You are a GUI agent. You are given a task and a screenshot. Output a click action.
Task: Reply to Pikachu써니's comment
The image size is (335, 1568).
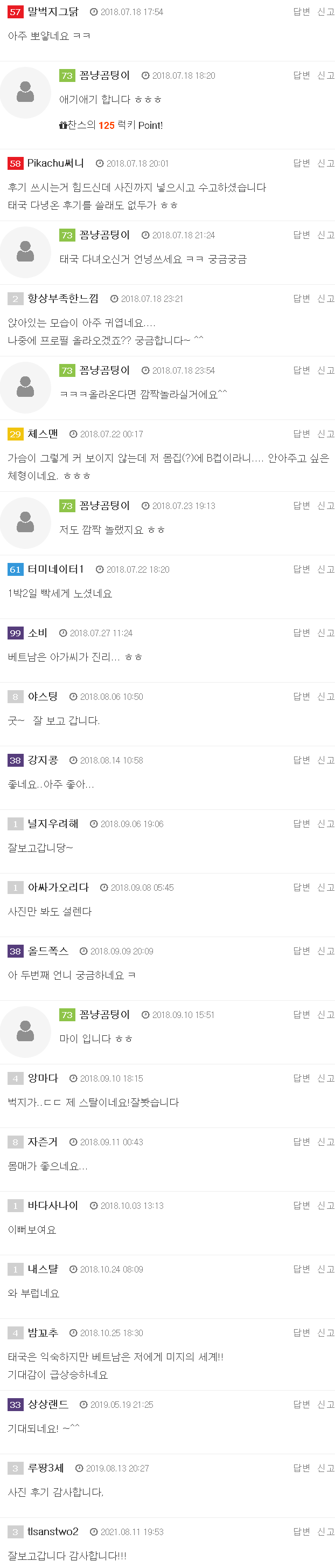point(301,163)
